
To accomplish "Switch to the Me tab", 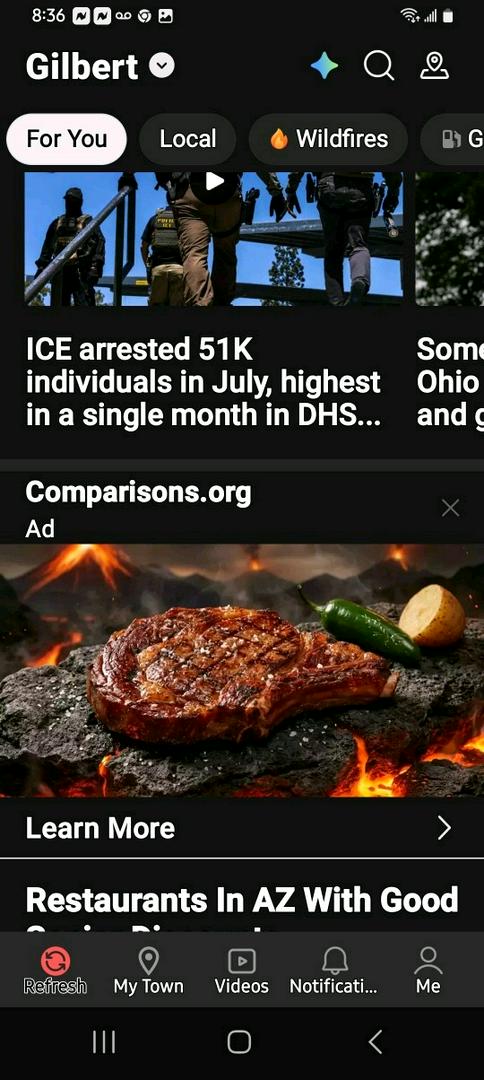I will [428, 970].
